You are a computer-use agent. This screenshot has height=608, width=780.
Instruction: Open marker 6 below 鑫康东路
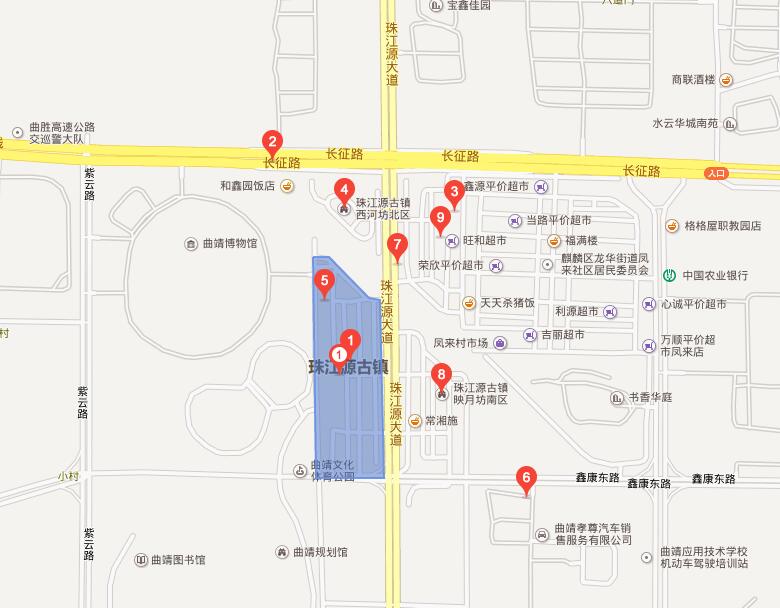pyautogui.click(x=527, y=478)
